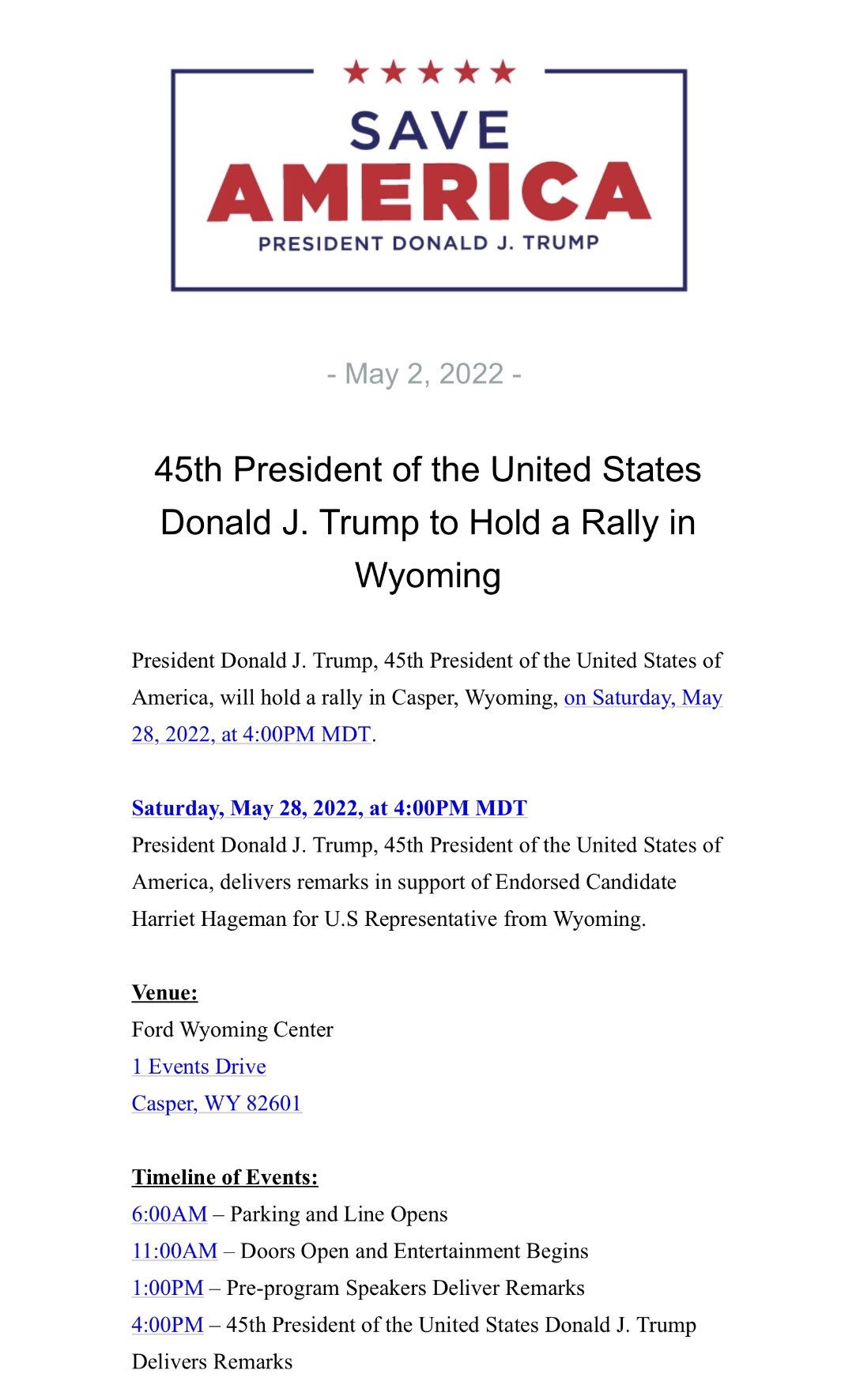Tap the 1:00PM time link
The width and height of the screenshot is (856, 1400).
click(168, 1288)
